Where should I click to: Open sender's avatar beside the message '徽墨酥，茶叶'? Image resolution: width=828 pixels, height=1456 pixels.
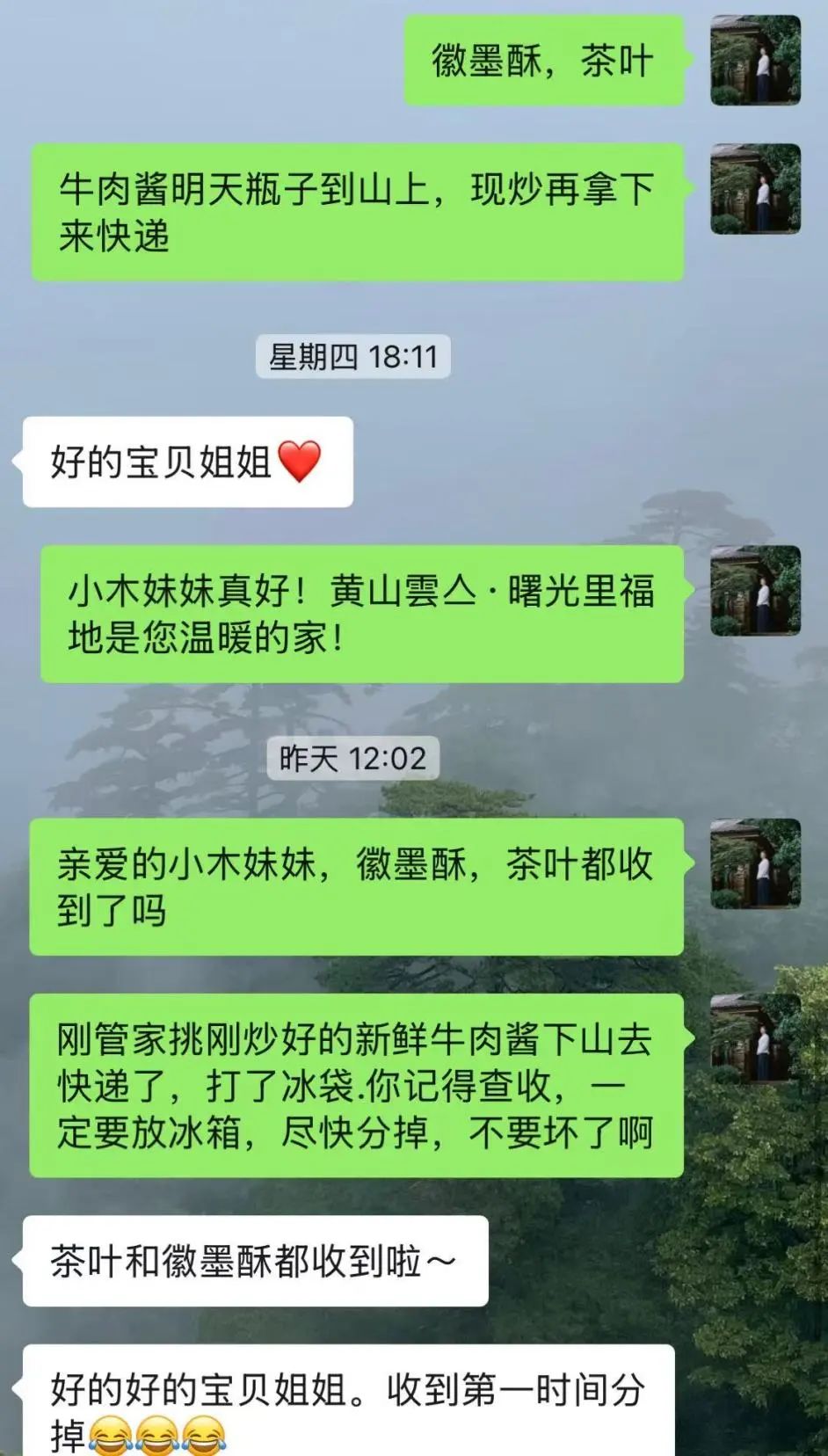click(755, 61)
